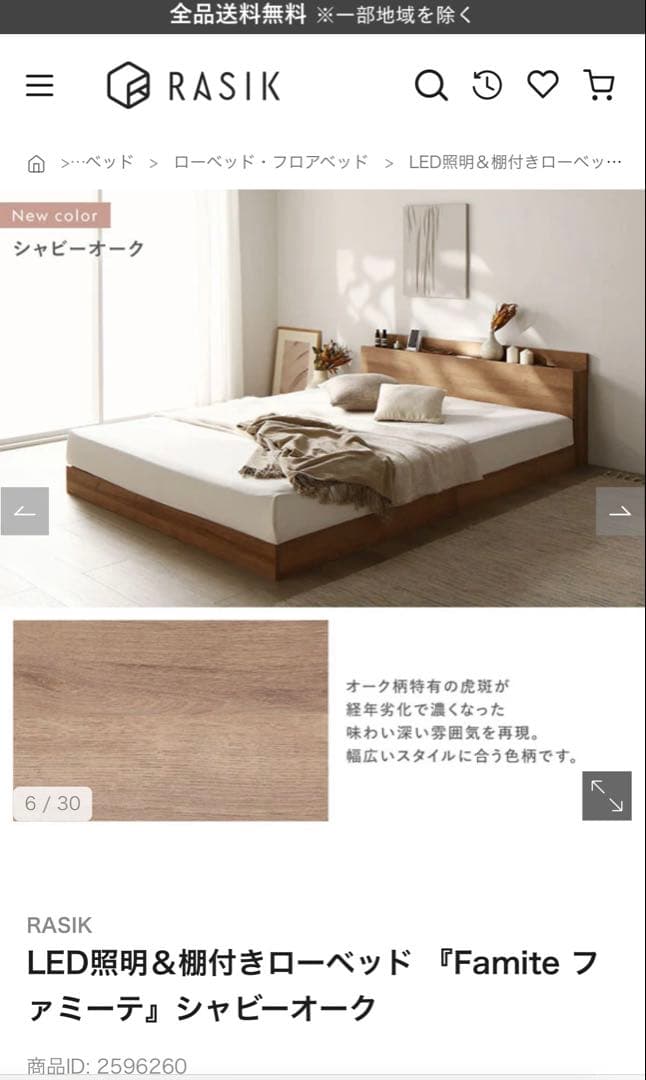Open the …ベッド breadcrumb link

click(101, 162)
